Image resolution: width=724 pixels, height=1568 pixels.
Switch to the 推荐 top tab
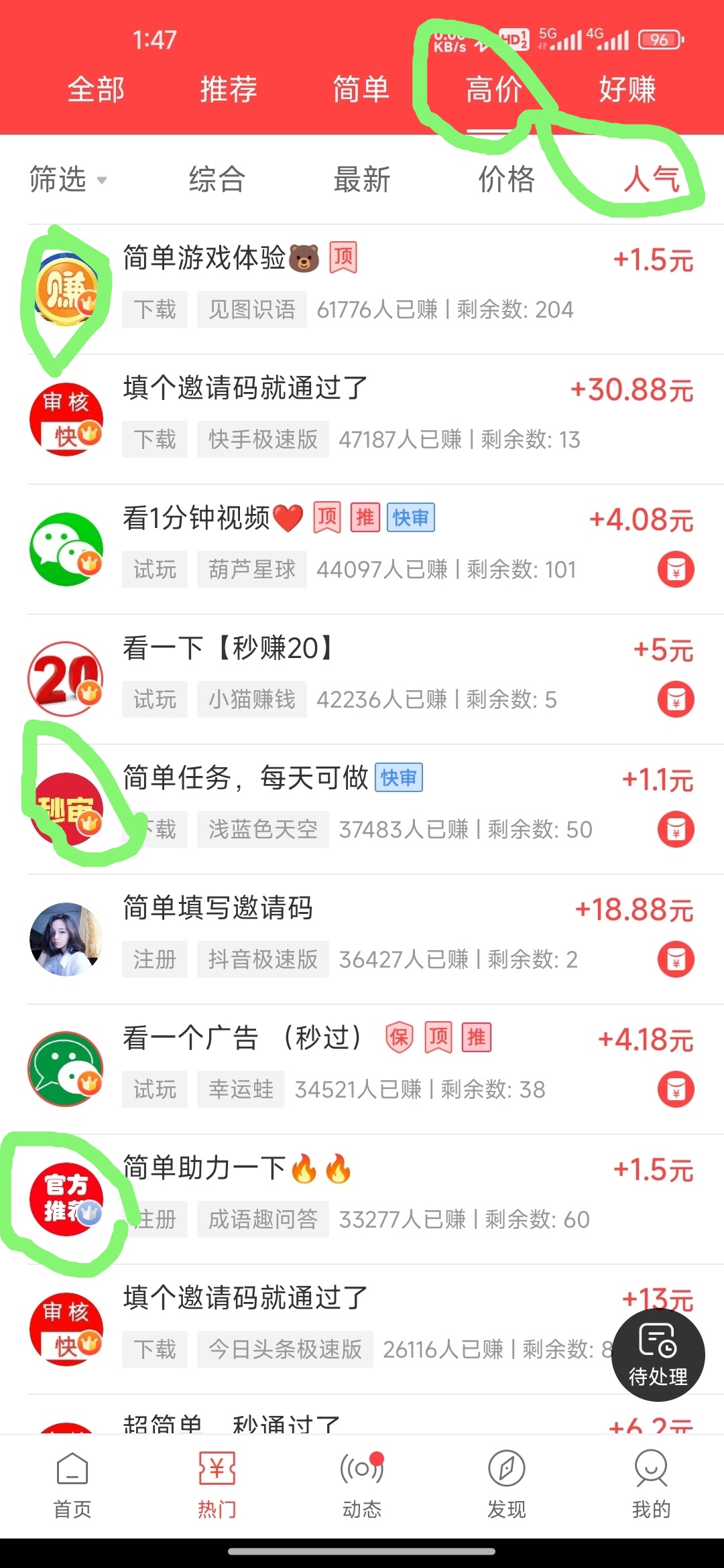[229, 90]
